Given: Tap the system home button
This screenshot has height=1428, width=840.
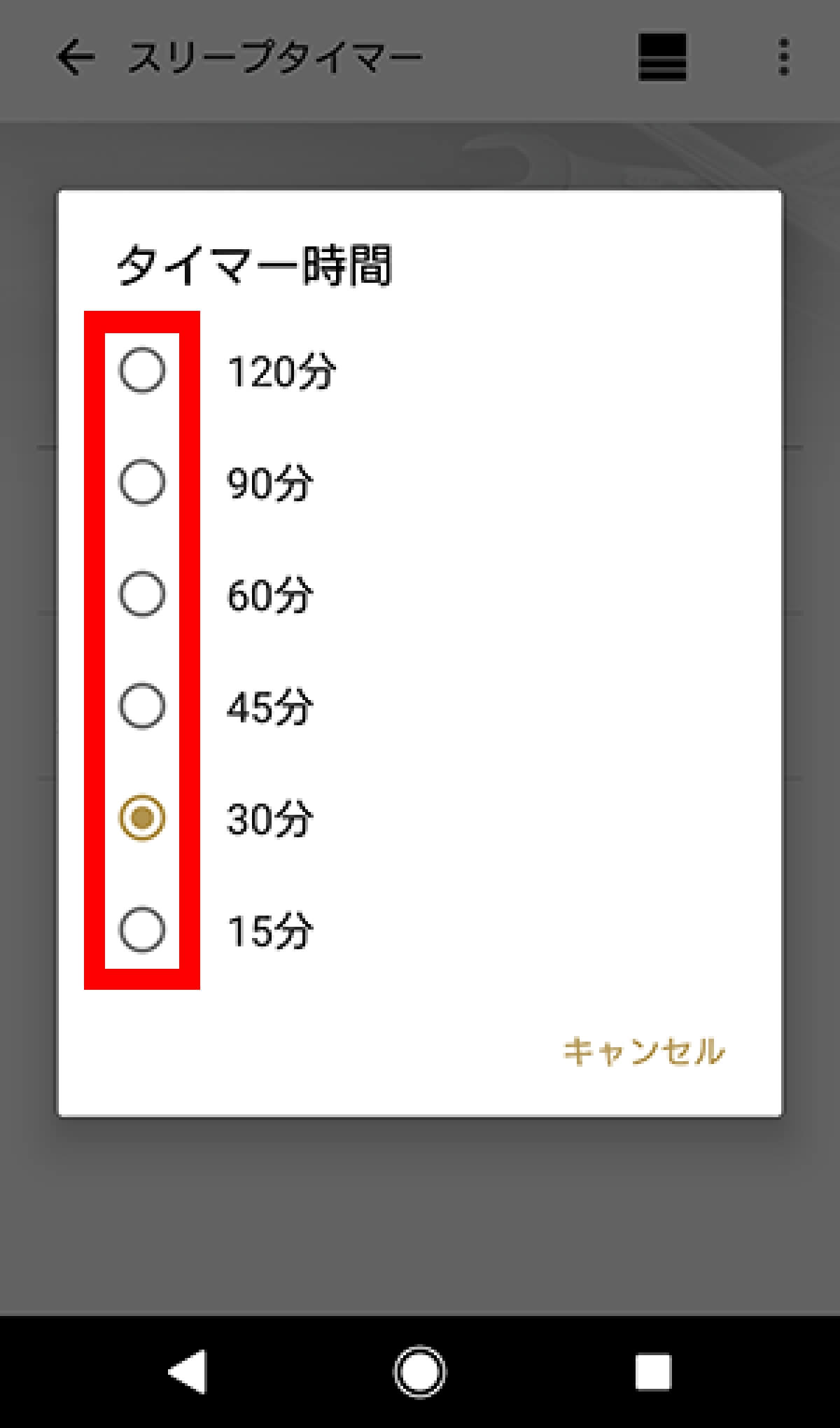Looking at the screenshot, I should pyautogui.click(x=420, y=1371).
